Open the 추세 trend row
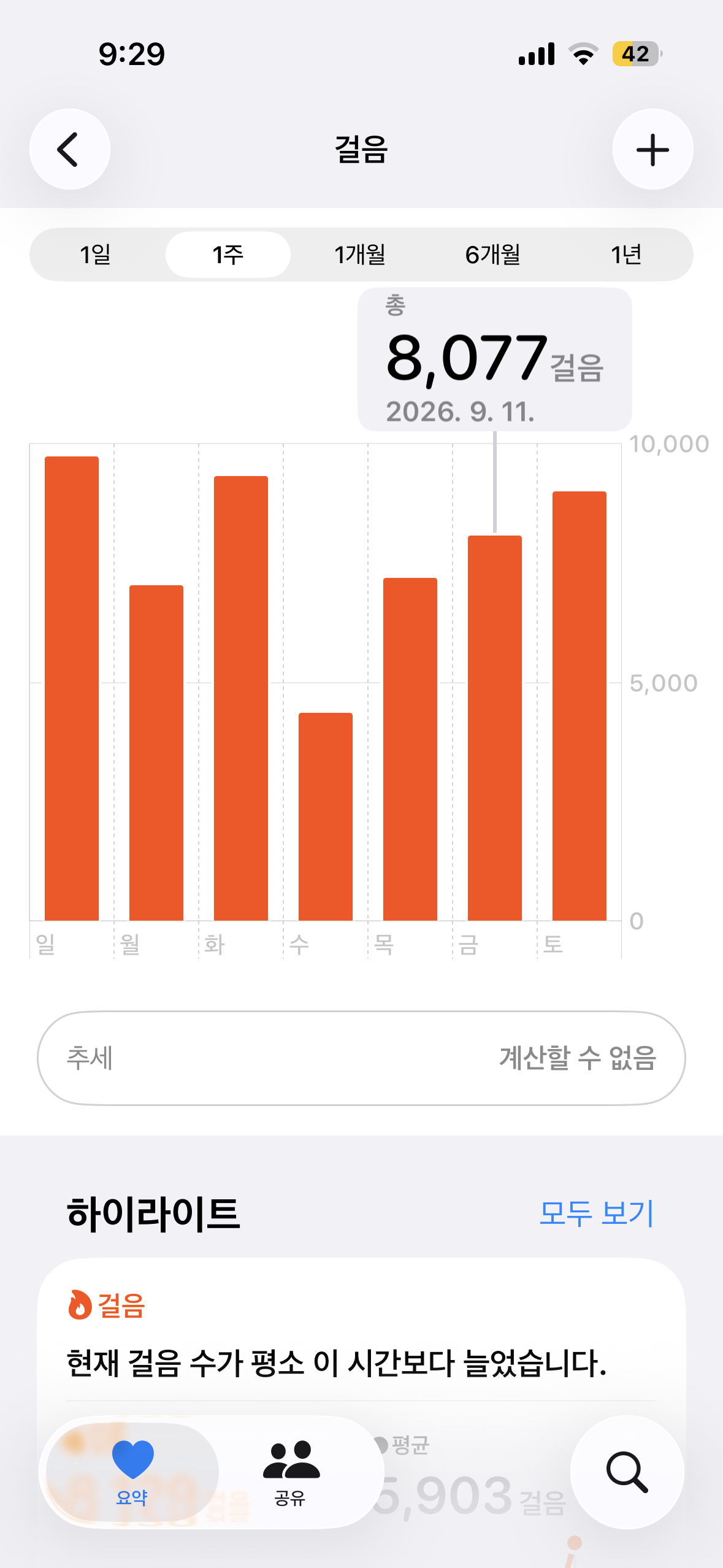 [361, 1058]
